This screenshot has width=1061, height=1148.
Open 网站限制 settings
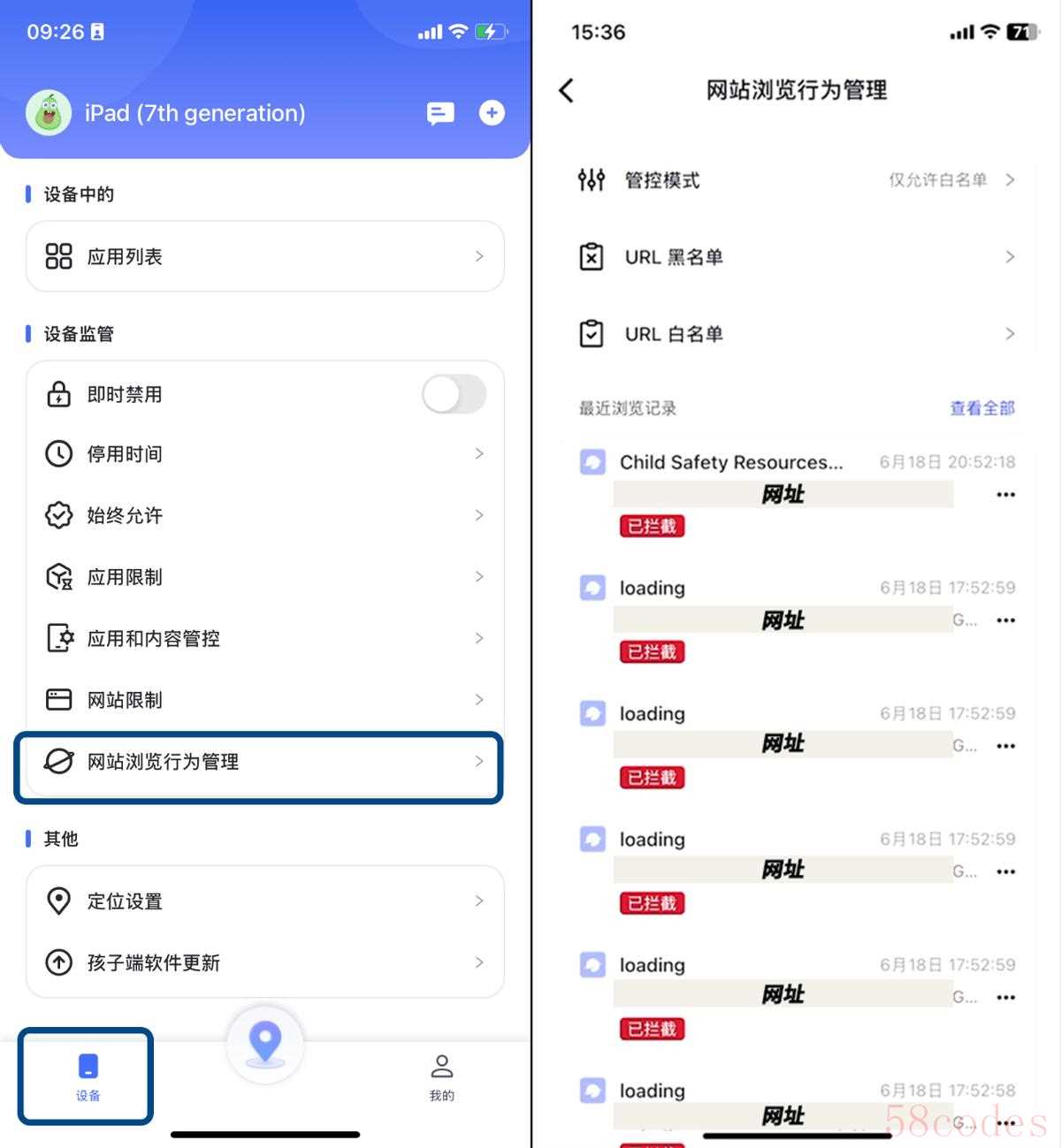[265, 700]
